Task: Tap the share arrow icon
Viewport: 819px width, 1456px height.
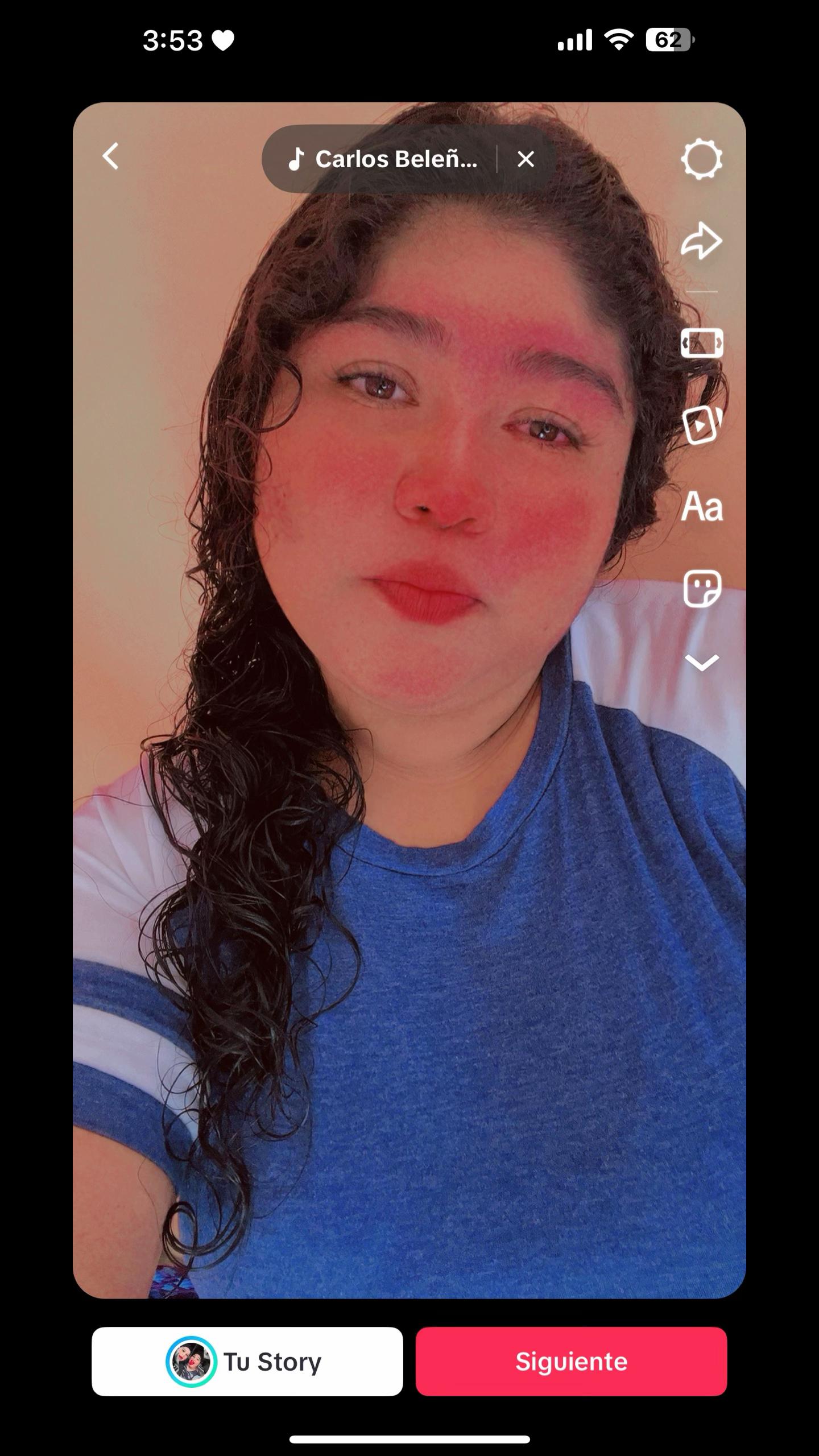Action: (x=701, y=241)
